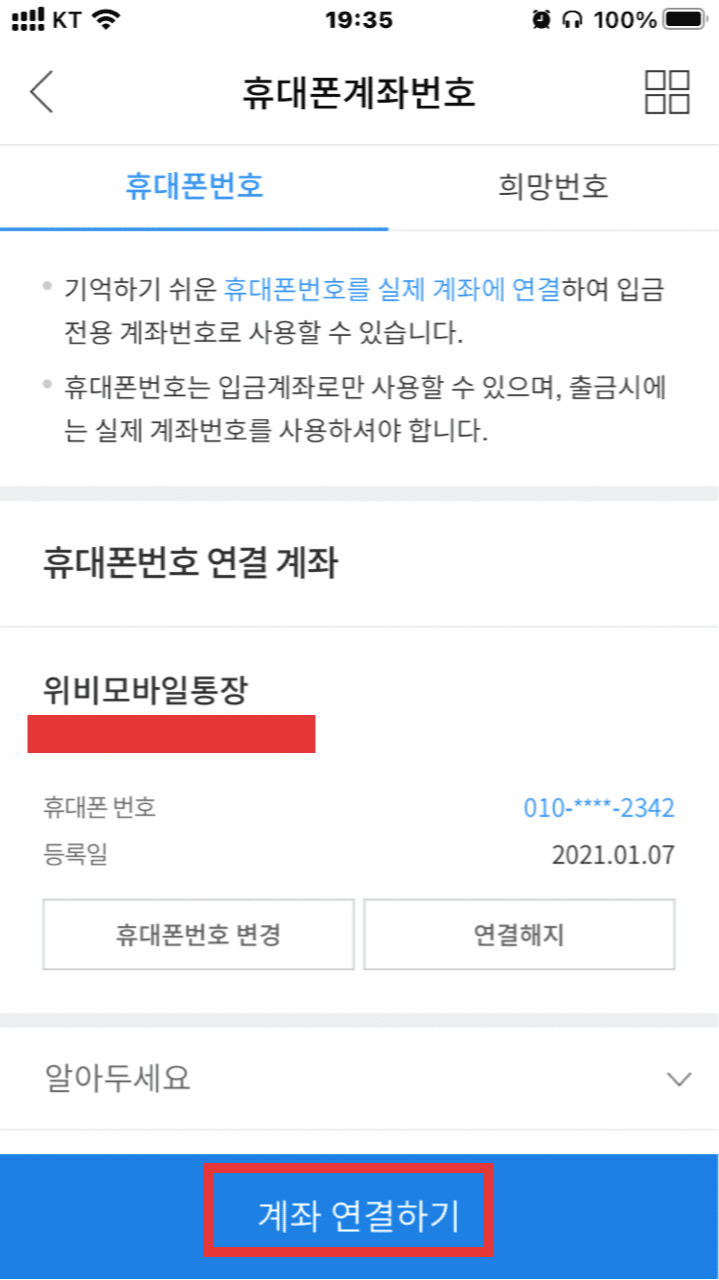Tap the 휴대폰번호 변경 button
The image size is (719, 1280).
[198, 935]
